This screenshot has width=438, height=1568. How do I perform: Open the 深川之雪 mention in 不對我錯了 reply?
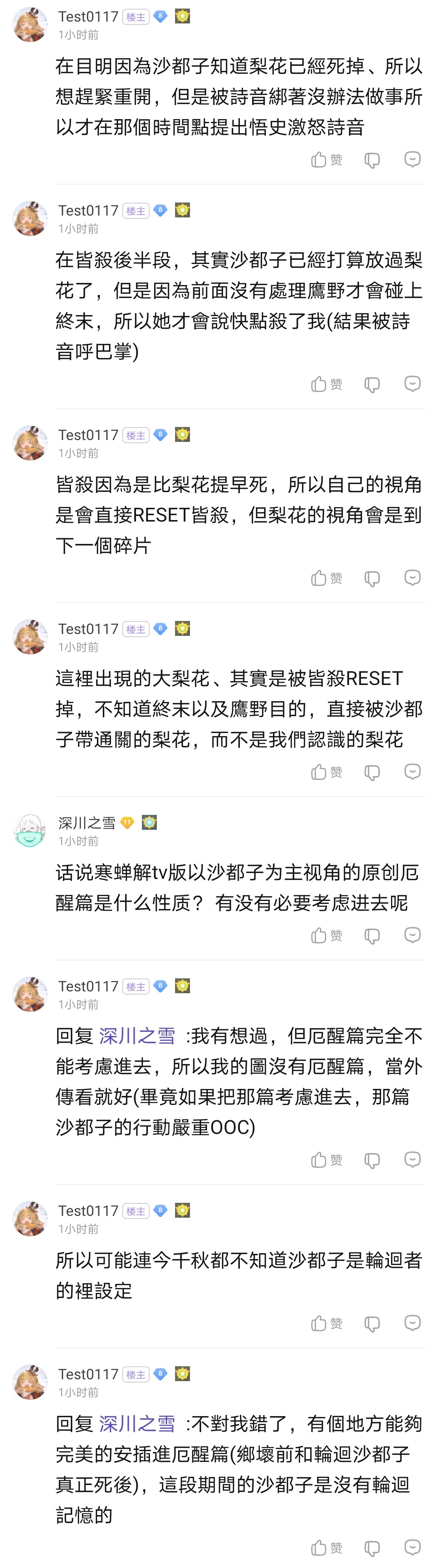(136, 1424)
